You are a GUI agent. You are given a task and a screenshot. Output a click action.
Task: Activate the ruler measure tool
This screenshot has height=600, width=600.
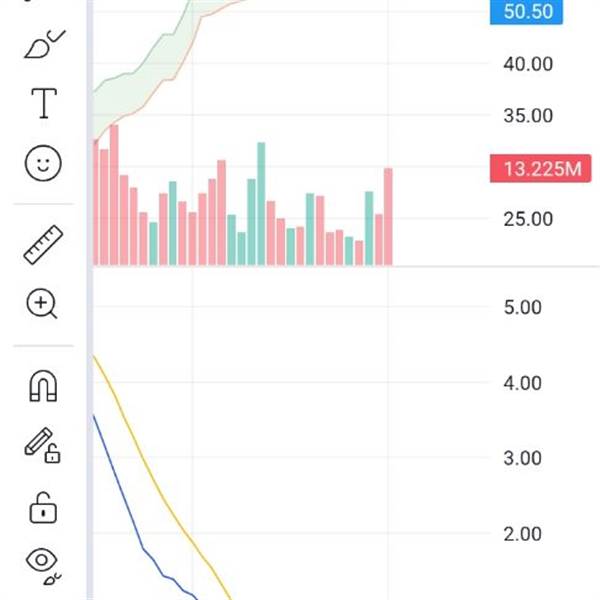pyautogui.click(x=43, y=245)
